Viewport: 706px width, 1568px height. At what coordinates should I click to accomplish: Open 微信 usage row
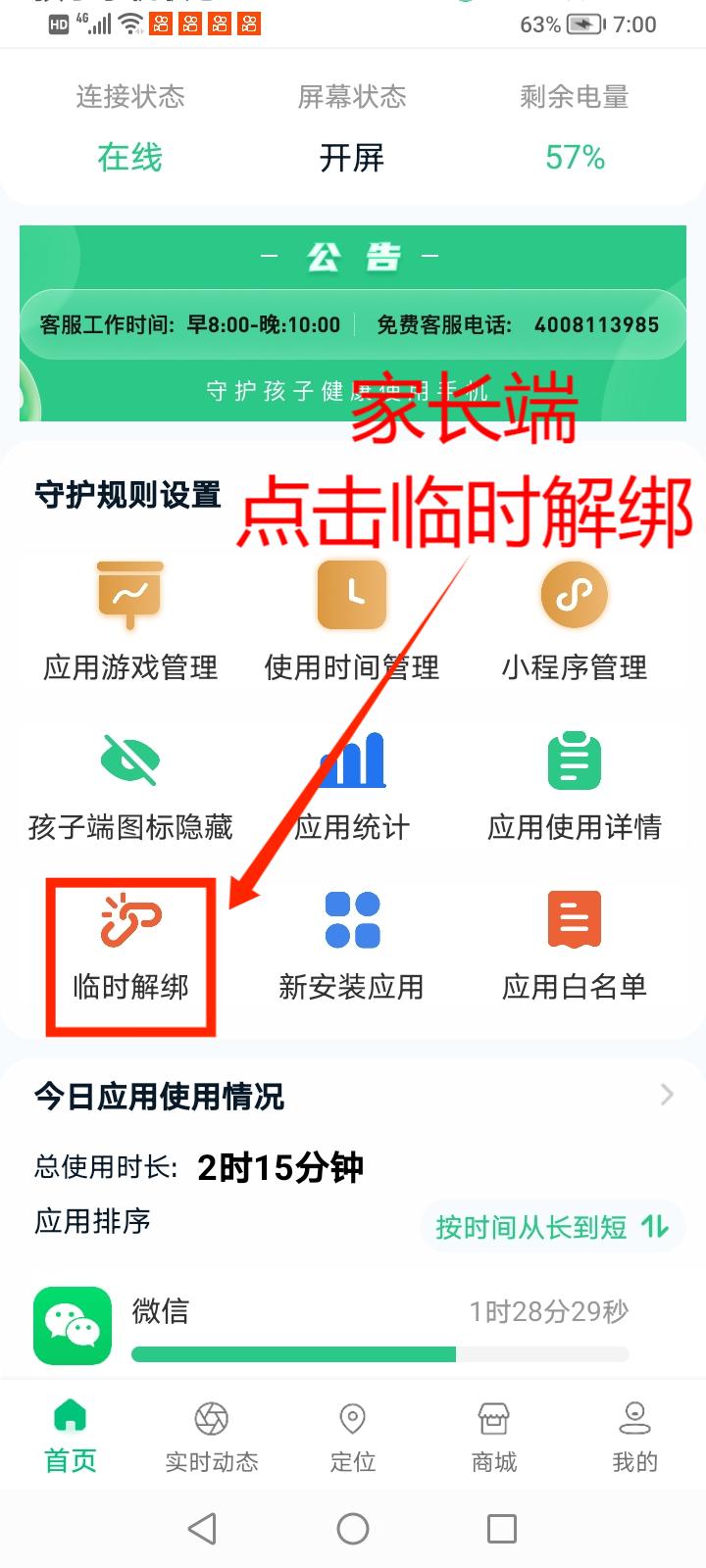(353, 1325)
